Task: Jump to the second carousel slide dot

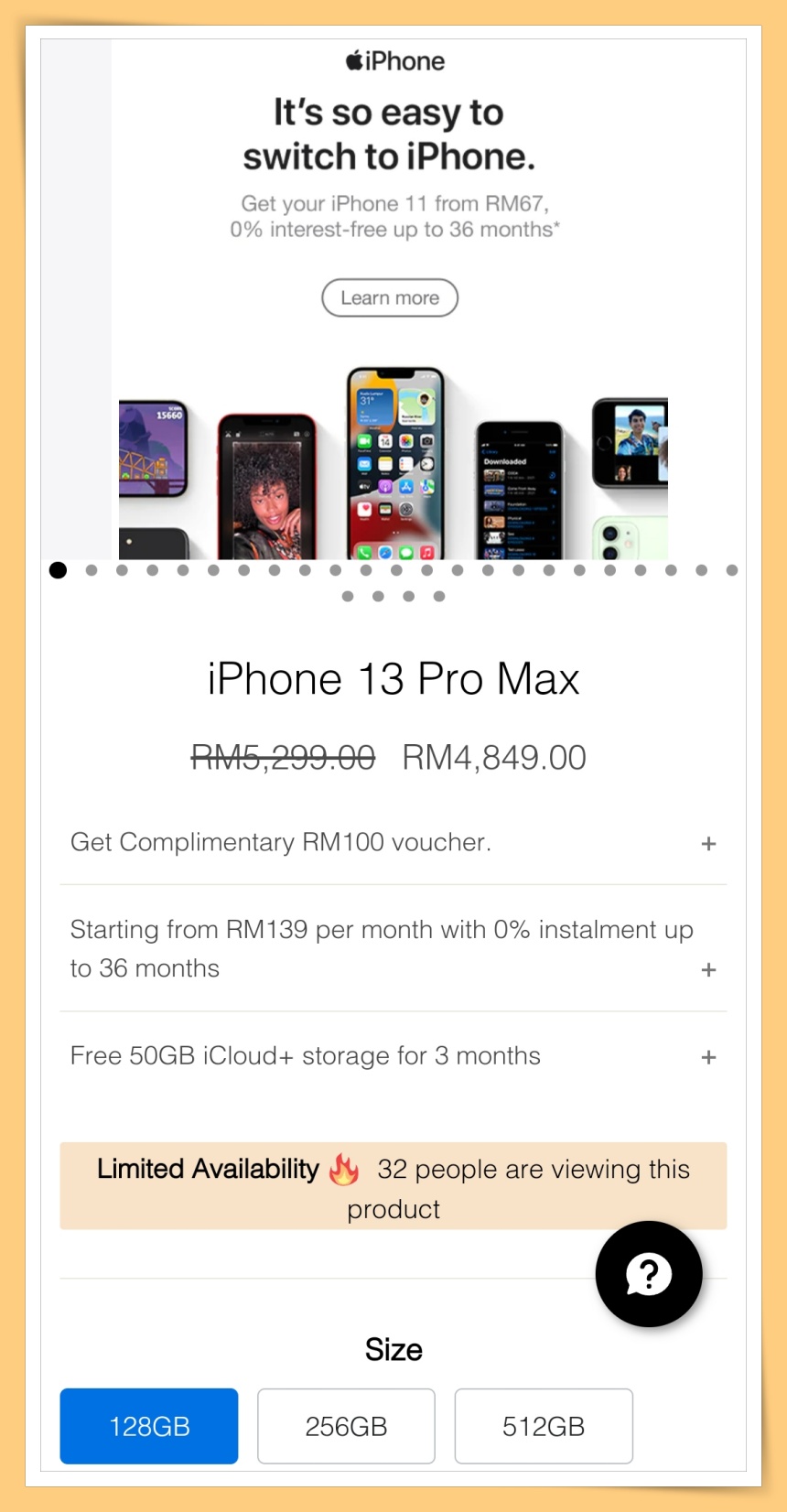Action: 92,570
